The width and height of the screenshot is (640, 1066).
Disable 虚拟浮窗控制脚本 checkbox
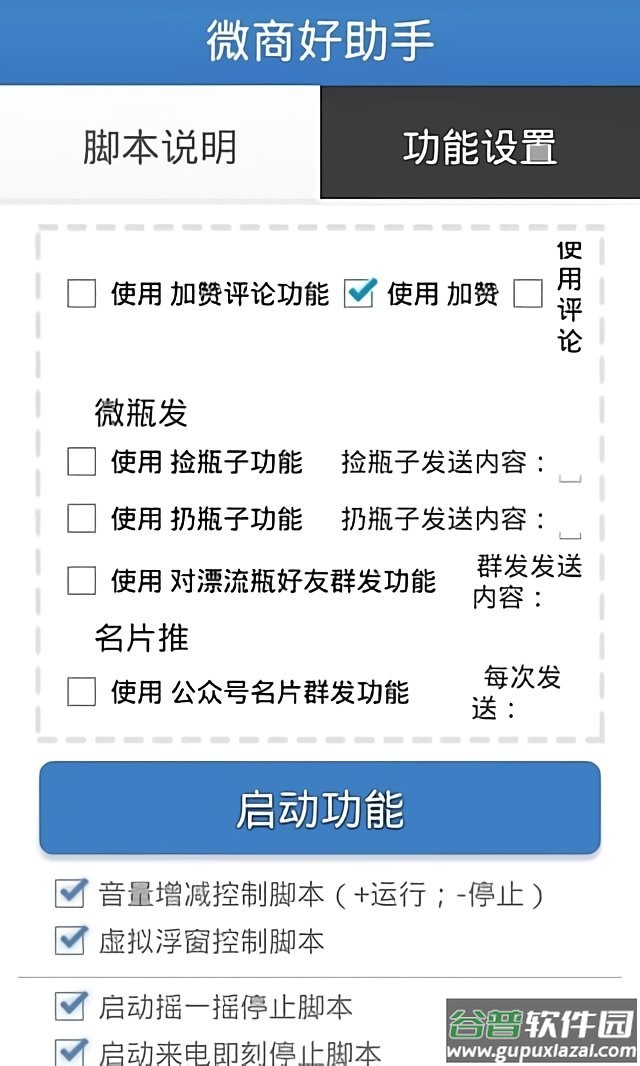(x=71, y=940)
